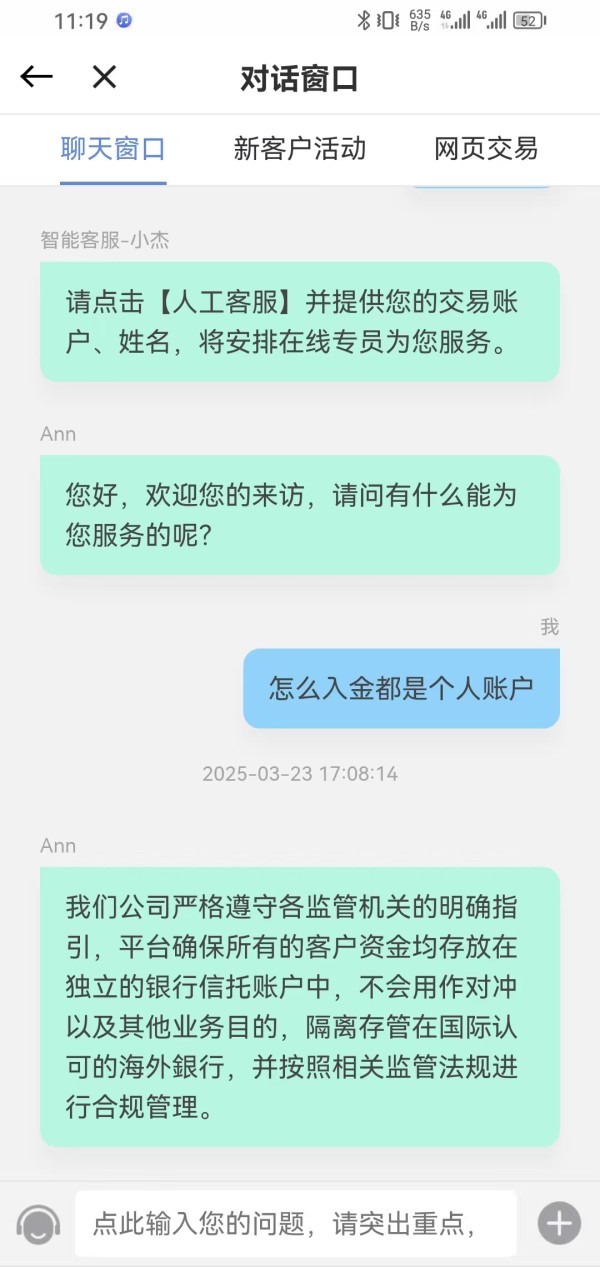Image resolution: width=600 pixels, height=1267 pixels.
Task: Tap the headset customer service icon
Action: click(37, 1223)
